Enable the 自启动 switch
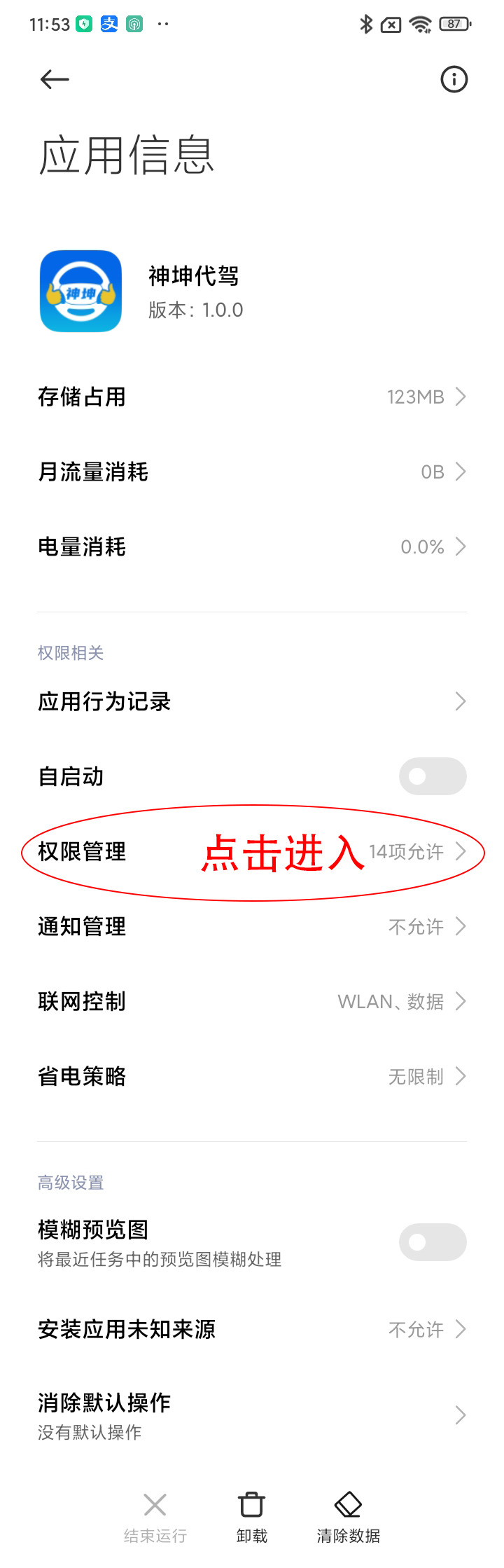Screen dimensions: 504x1568 [432, 776]
